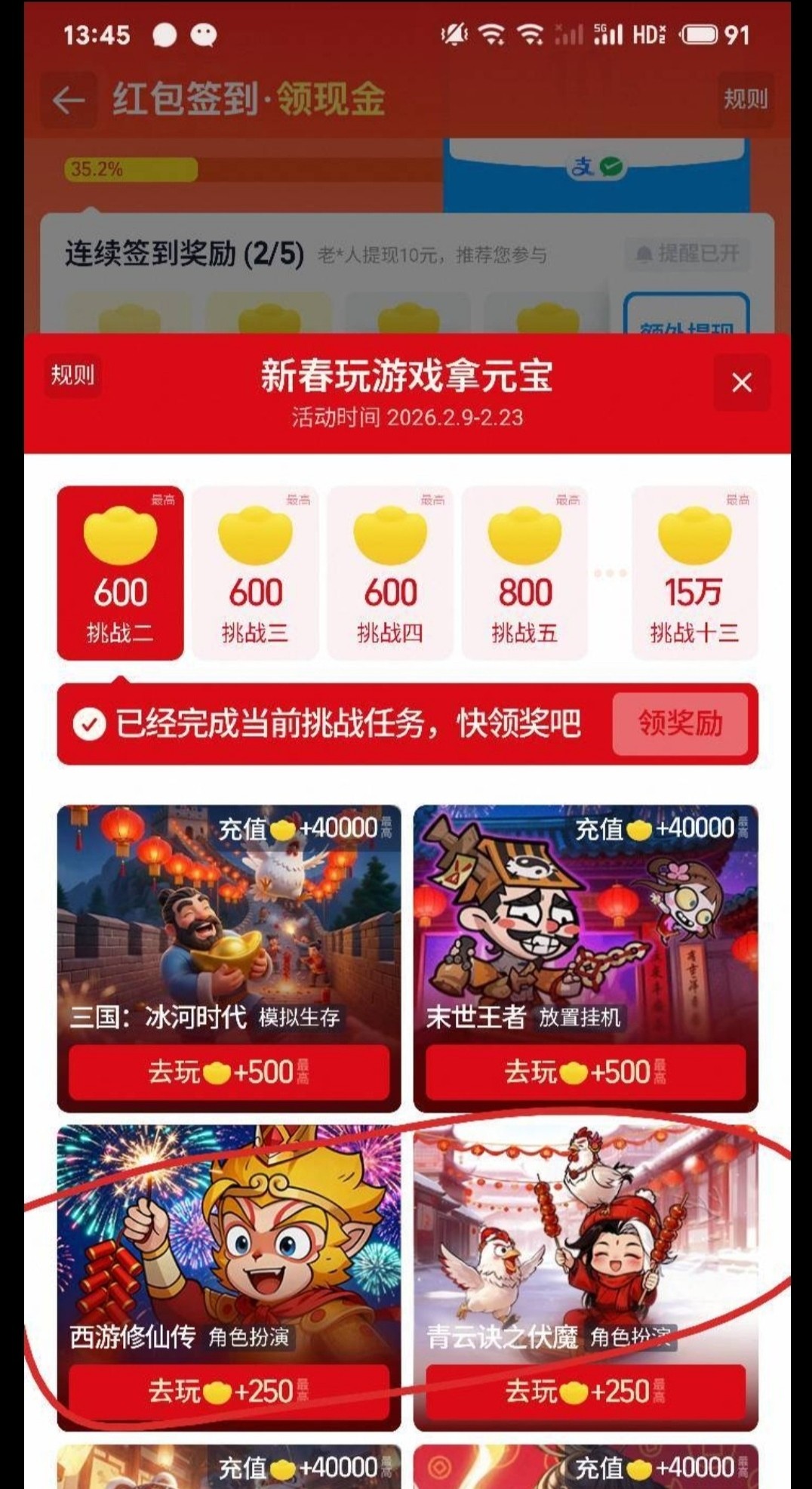
Task: Select the 挑战三 challenge tile
Action: (x=255, y=573)
